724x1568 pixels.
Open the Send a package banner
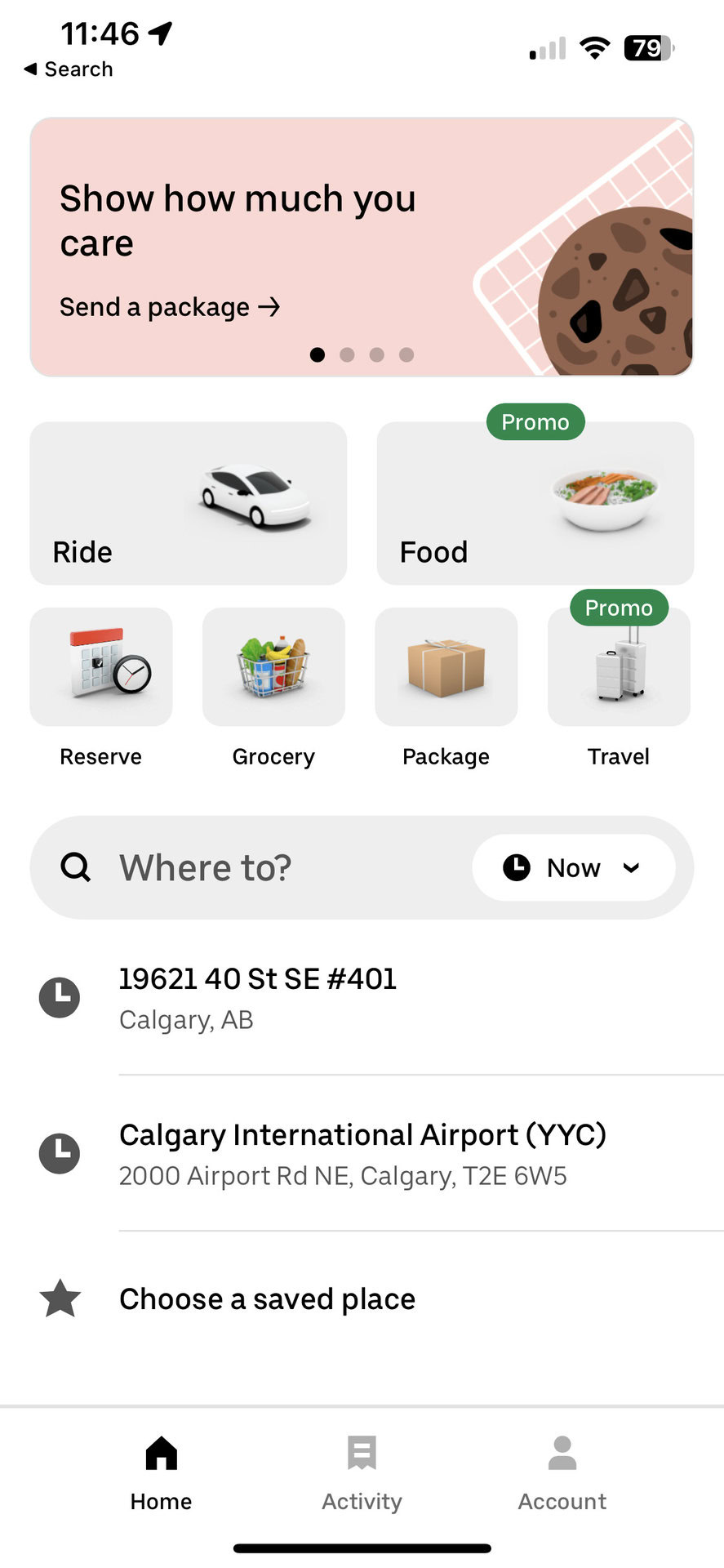170,307
